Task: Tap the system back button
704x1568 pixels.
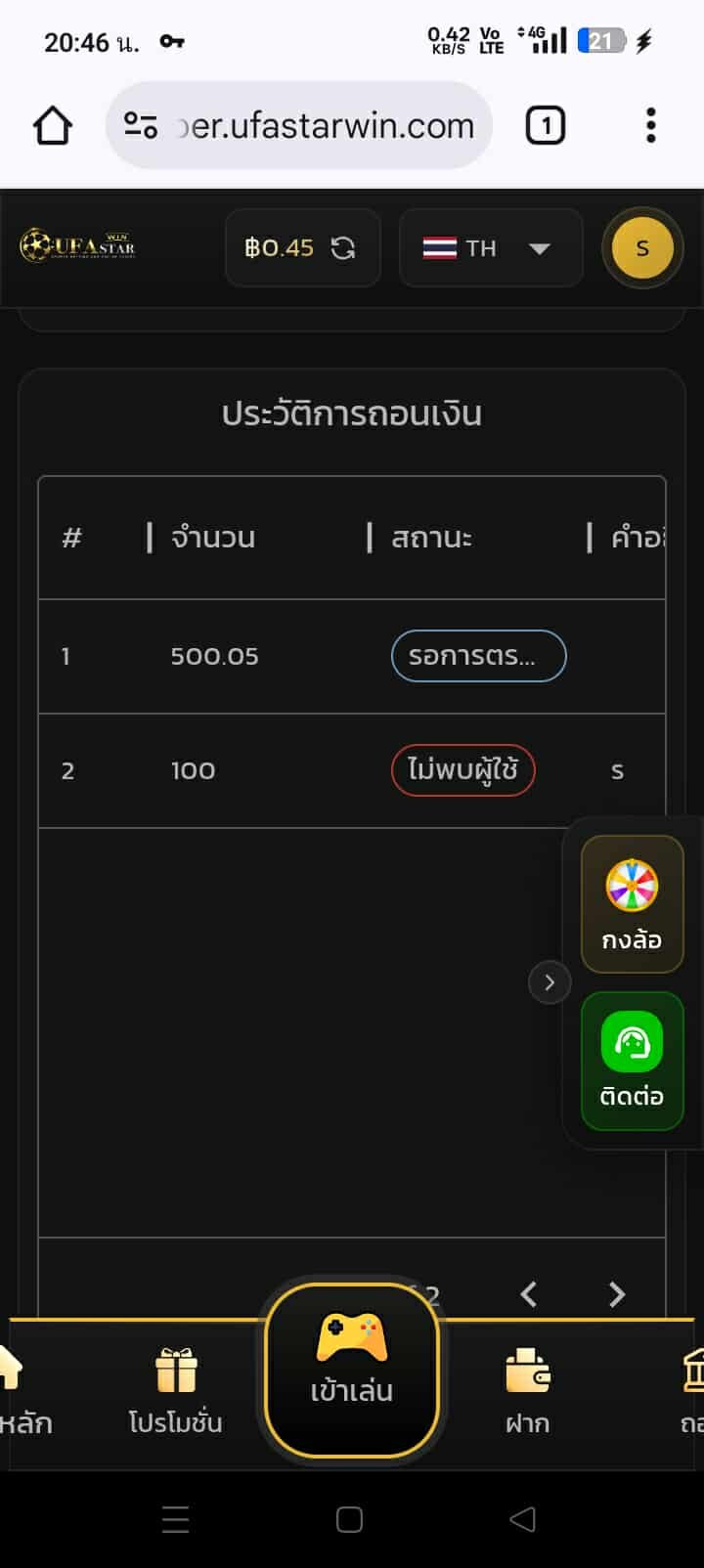Action: (x=523, y=1519)
